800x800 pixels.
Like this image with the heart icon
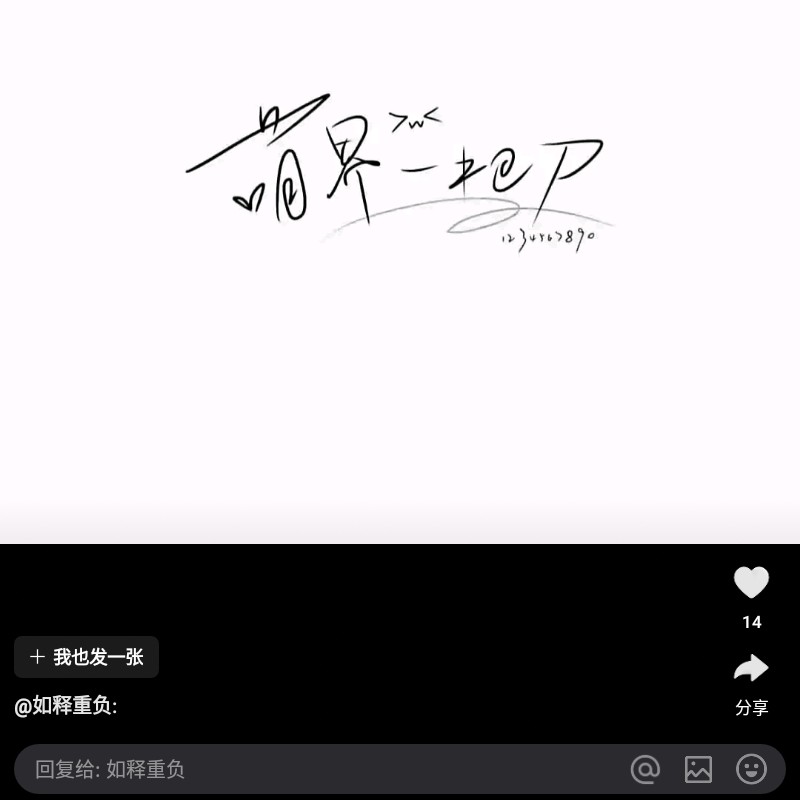tap(751, 583)
